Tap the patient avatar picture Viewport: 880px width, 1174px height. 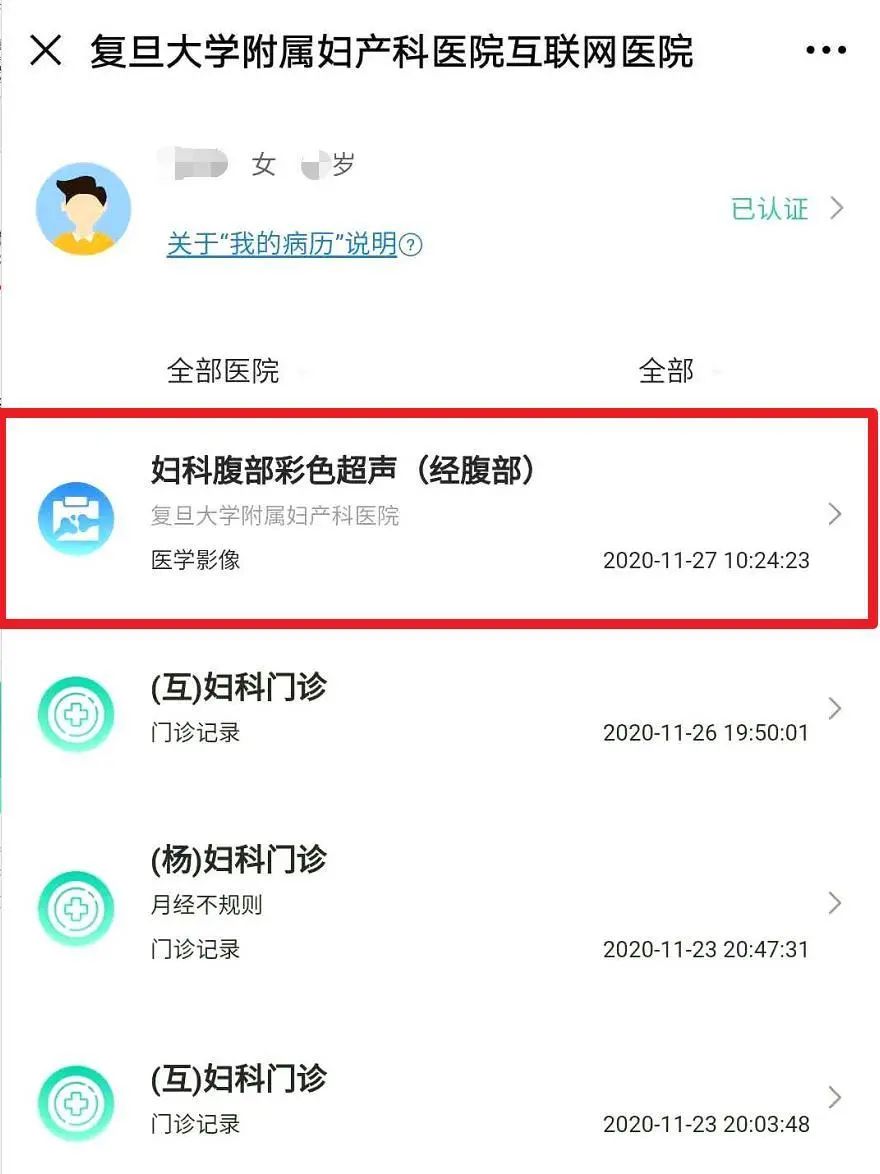pos(83,209)
